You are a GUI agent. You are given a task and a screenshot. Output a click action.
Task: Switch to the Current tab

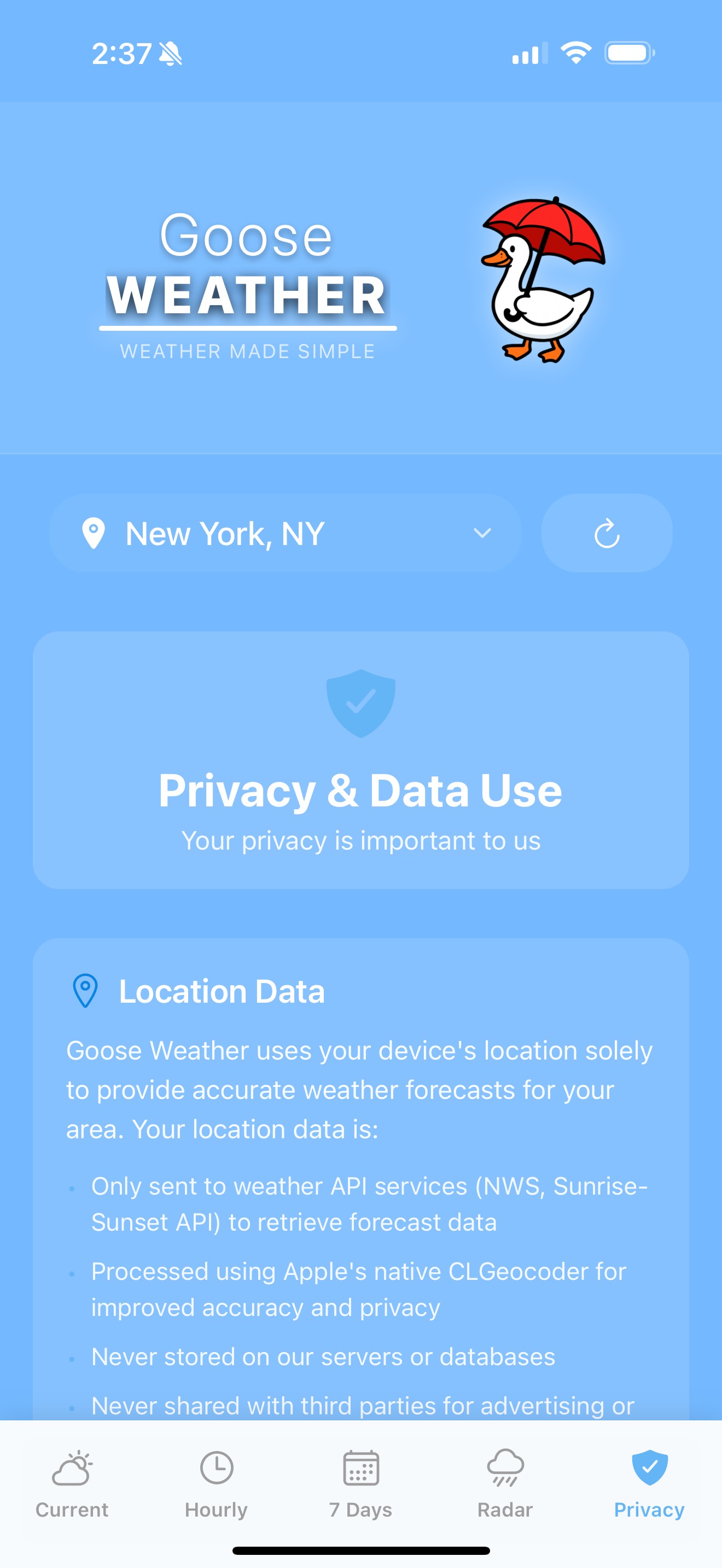(72, 1484)
